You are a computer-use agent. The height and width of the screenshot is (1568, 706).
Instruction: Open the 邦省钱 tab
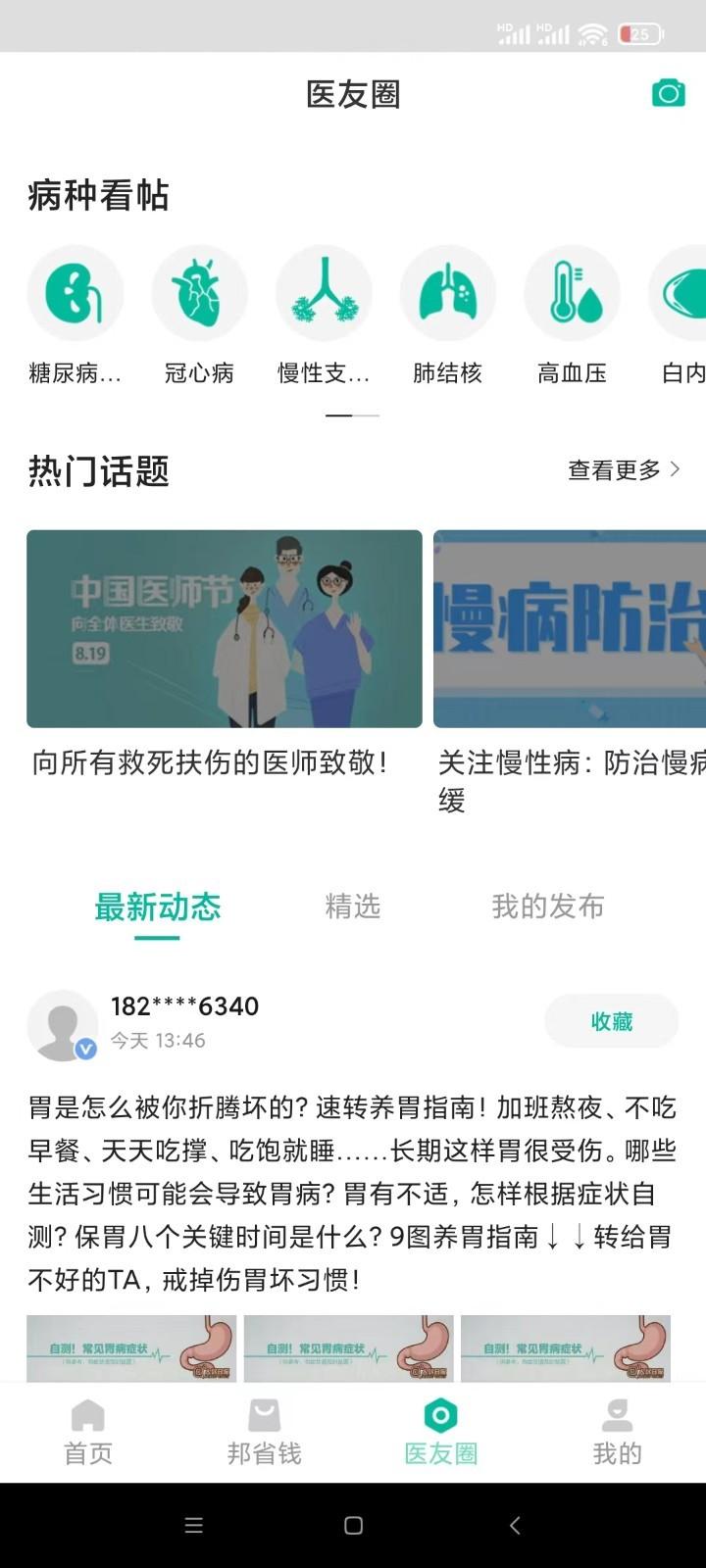pos(265,1432)
